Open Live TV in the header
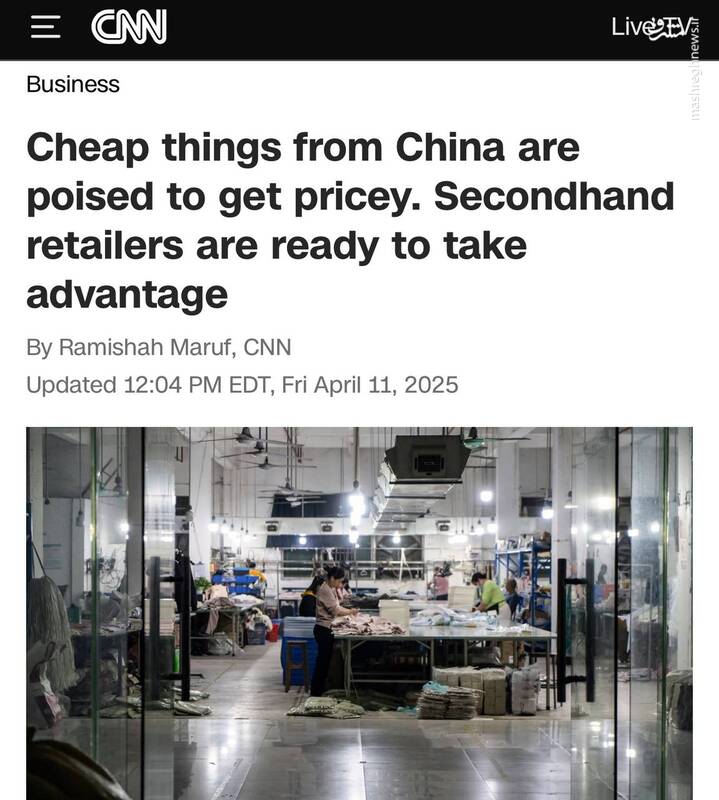The height and width of the screenshot is (800, 719). (653, 28)
